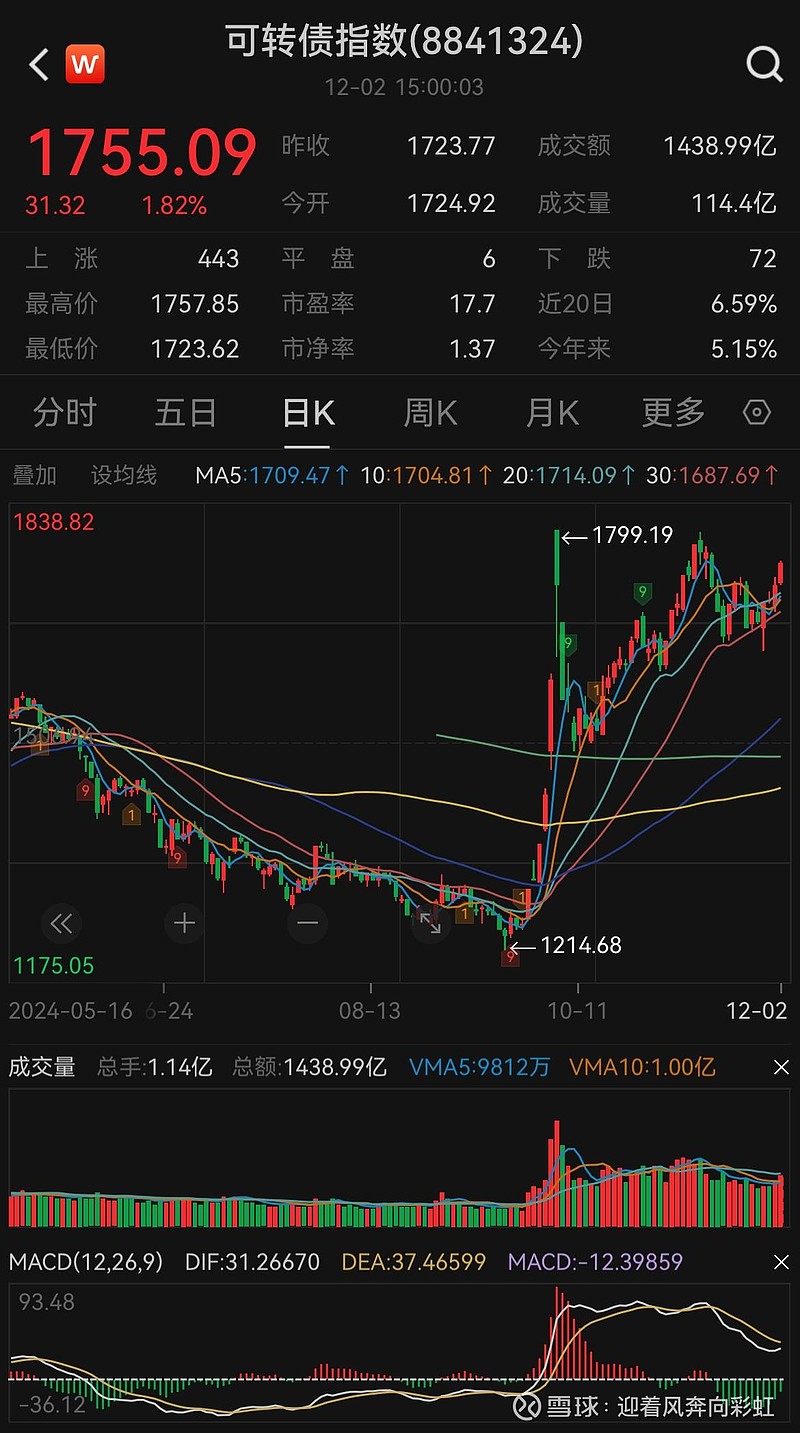Open the search magnifier
The width and height of the screenshot is (800, 1433).
pos(764,64)
